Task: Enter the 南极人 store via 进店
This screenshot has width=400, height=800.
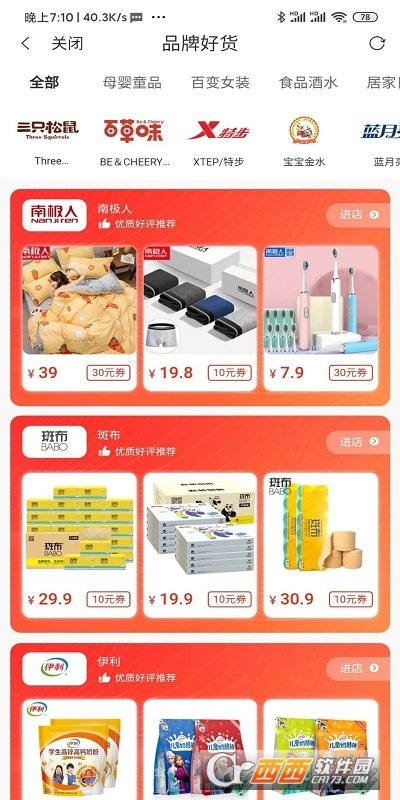Action: (x=359, y=215)
